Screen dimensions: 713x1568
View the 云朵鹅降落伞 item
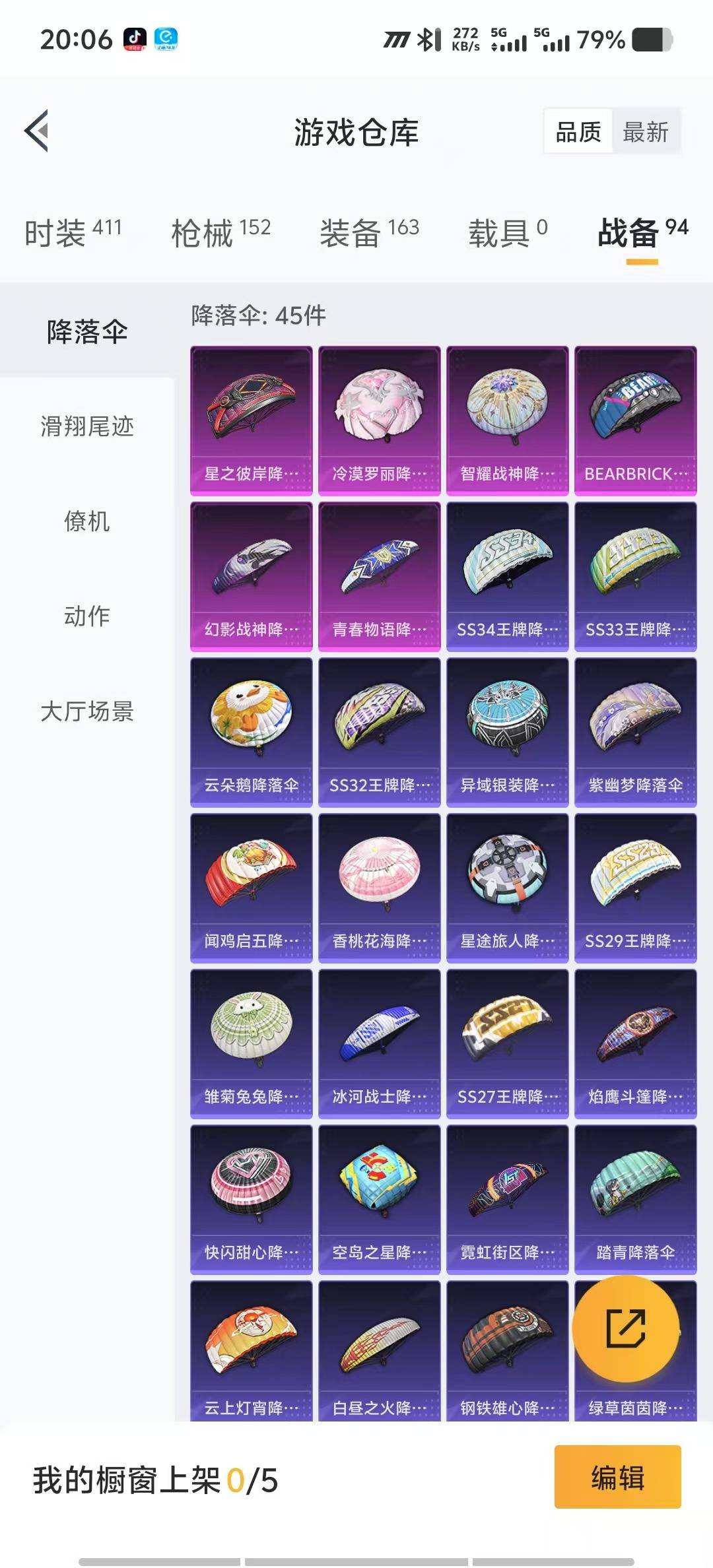click(251, 732)
